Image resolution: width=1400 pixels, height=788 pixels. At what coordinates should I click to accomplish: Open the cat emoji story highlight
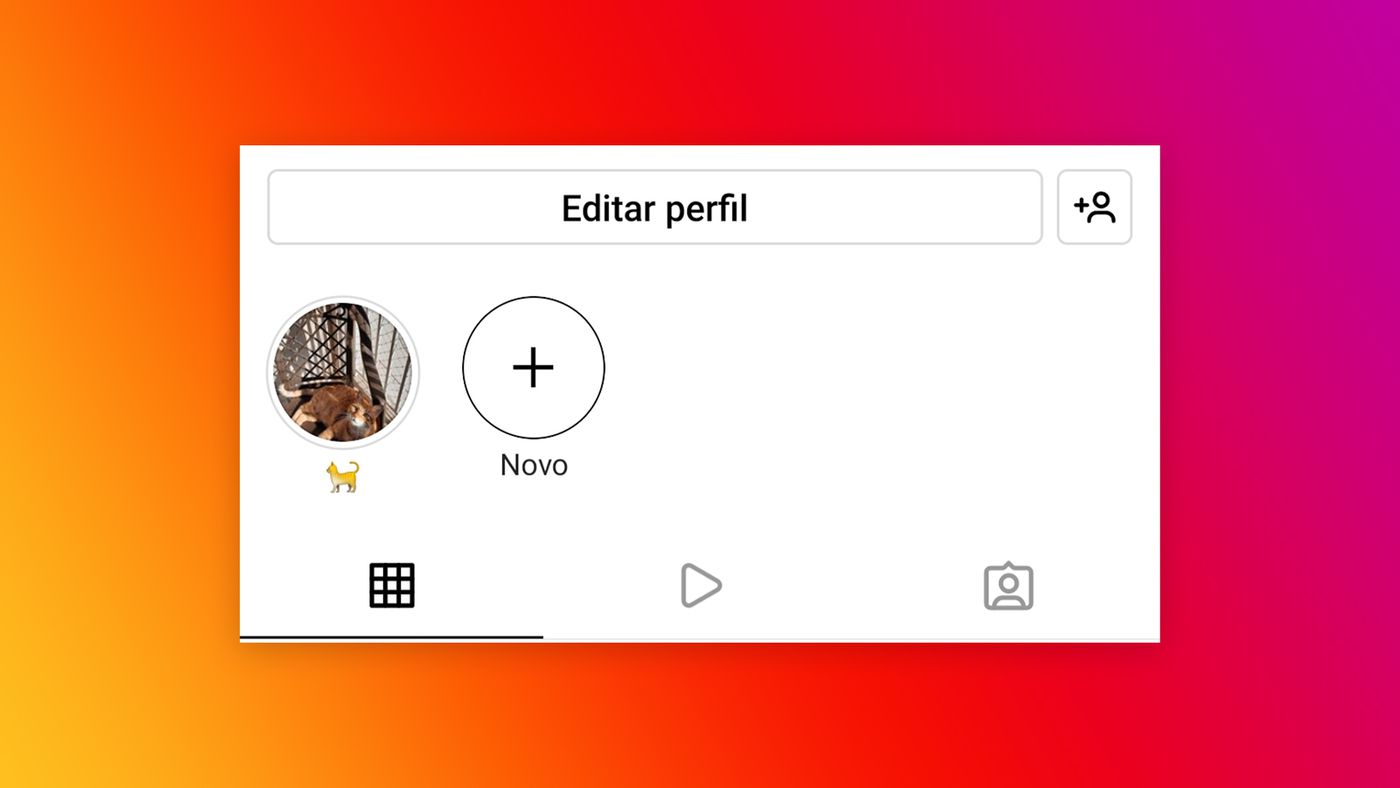[x=343, y=373]
